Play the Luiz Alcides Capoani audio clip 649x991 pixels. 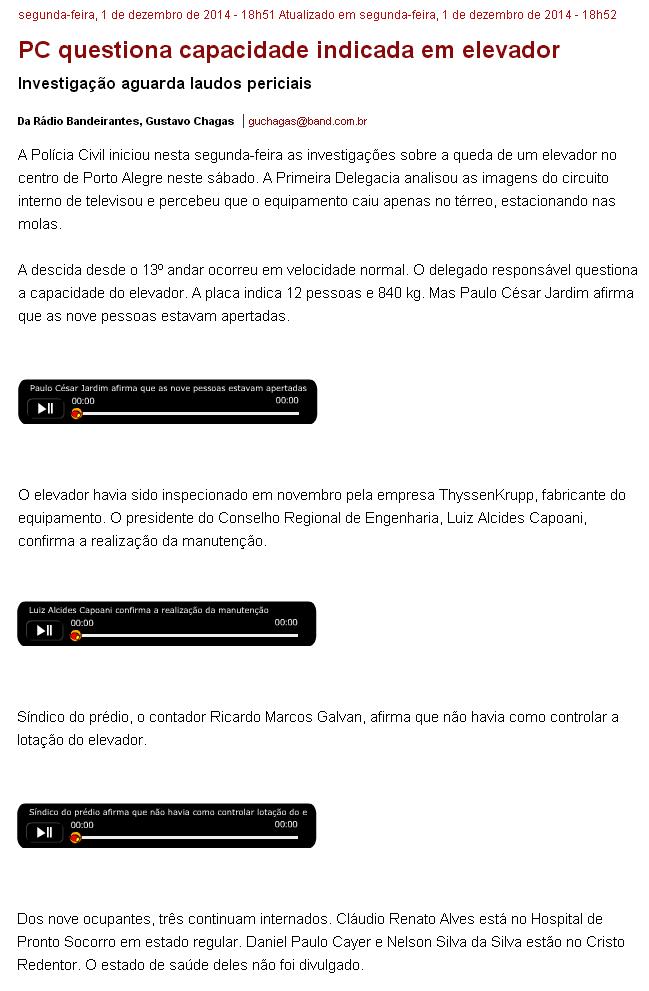[x=44, y=630]
